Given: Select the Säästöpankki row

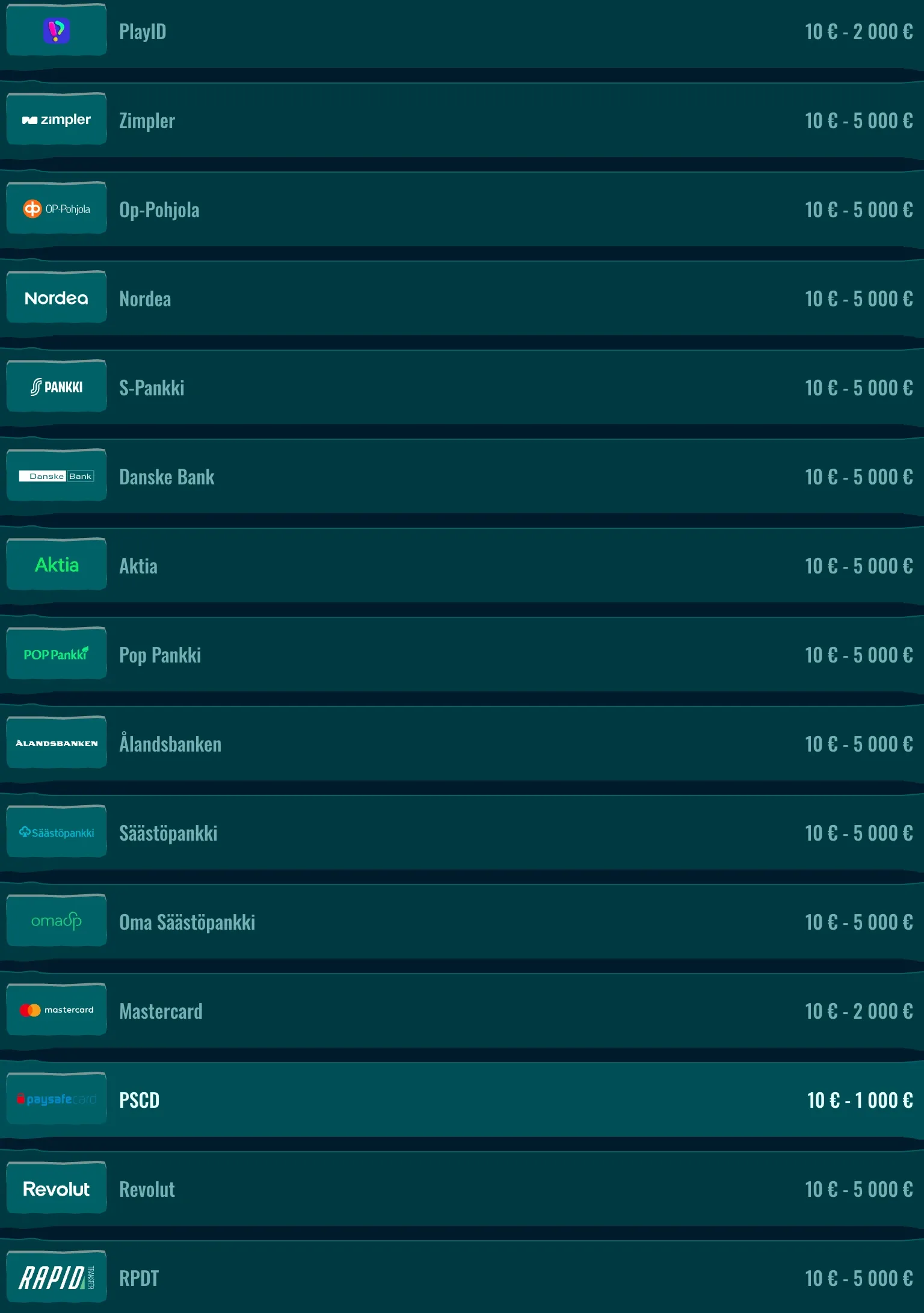Looking at the screenshot, I should coord(462,833).
